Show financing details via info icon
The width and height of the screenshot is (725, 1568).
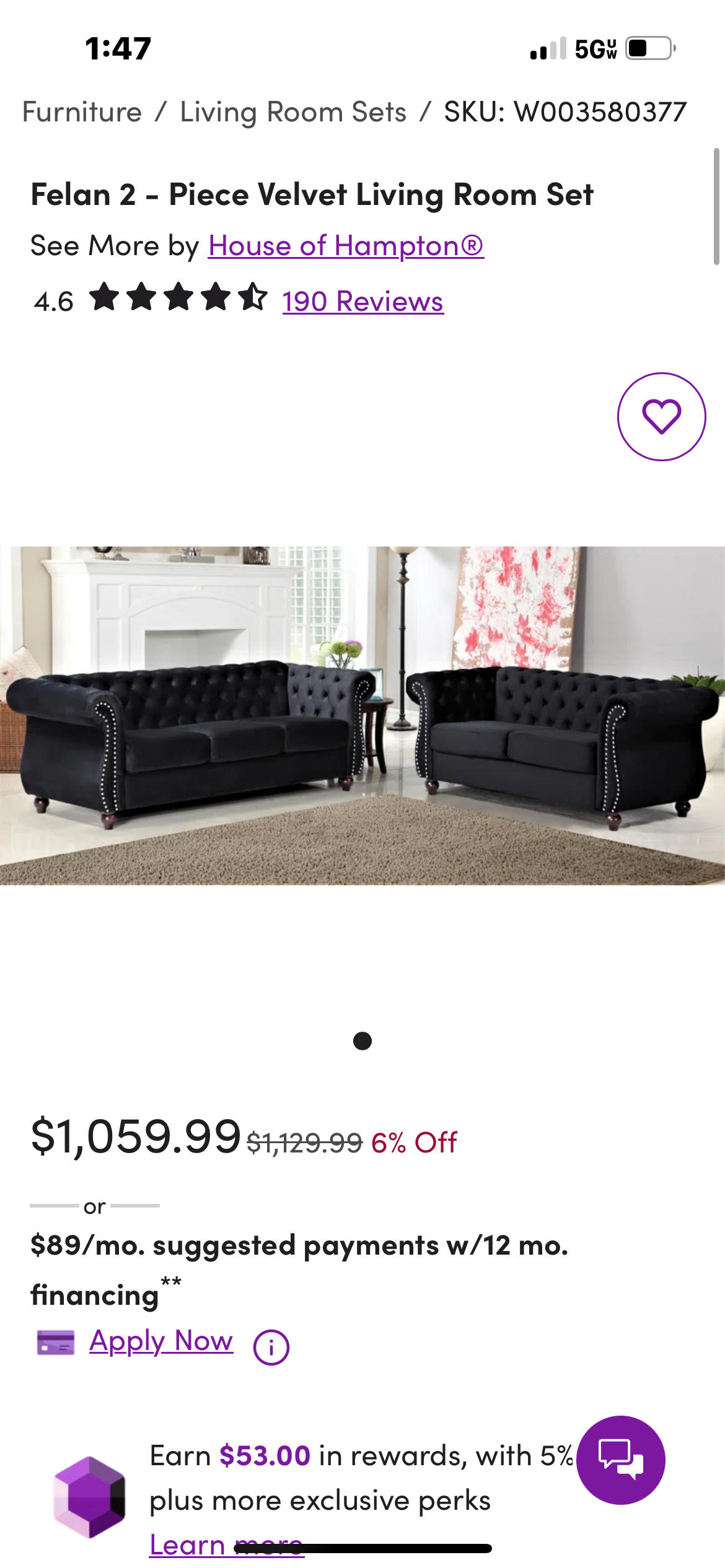click(x=271, y=1347)
